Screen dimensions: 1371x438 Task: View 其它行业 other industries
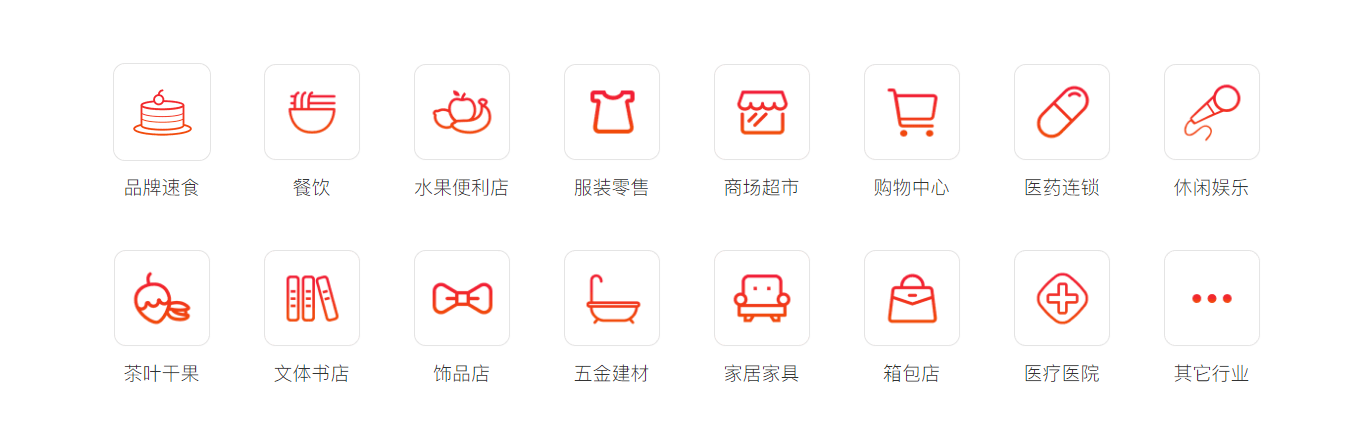(1212, 298)
